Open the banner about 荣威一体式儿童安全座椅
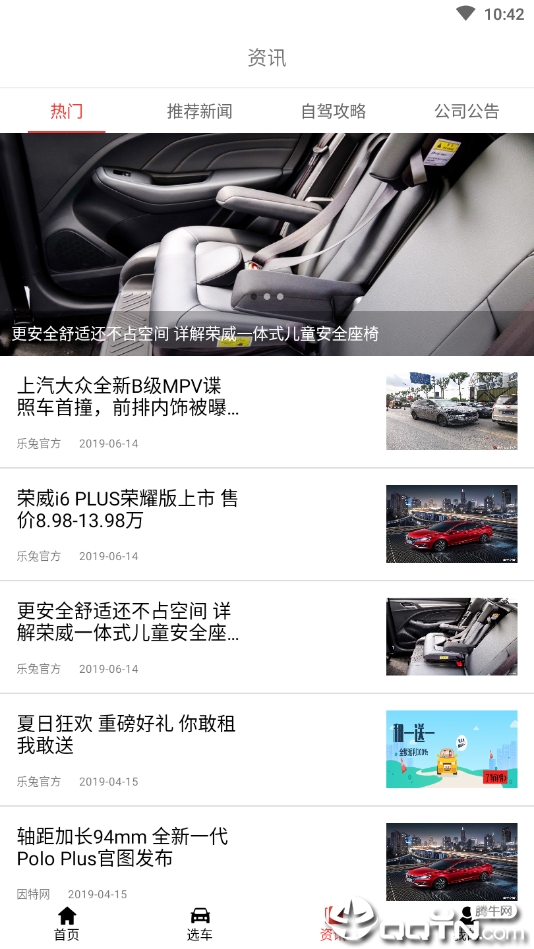Screen dimensions: 534x949 pos(267,245)
